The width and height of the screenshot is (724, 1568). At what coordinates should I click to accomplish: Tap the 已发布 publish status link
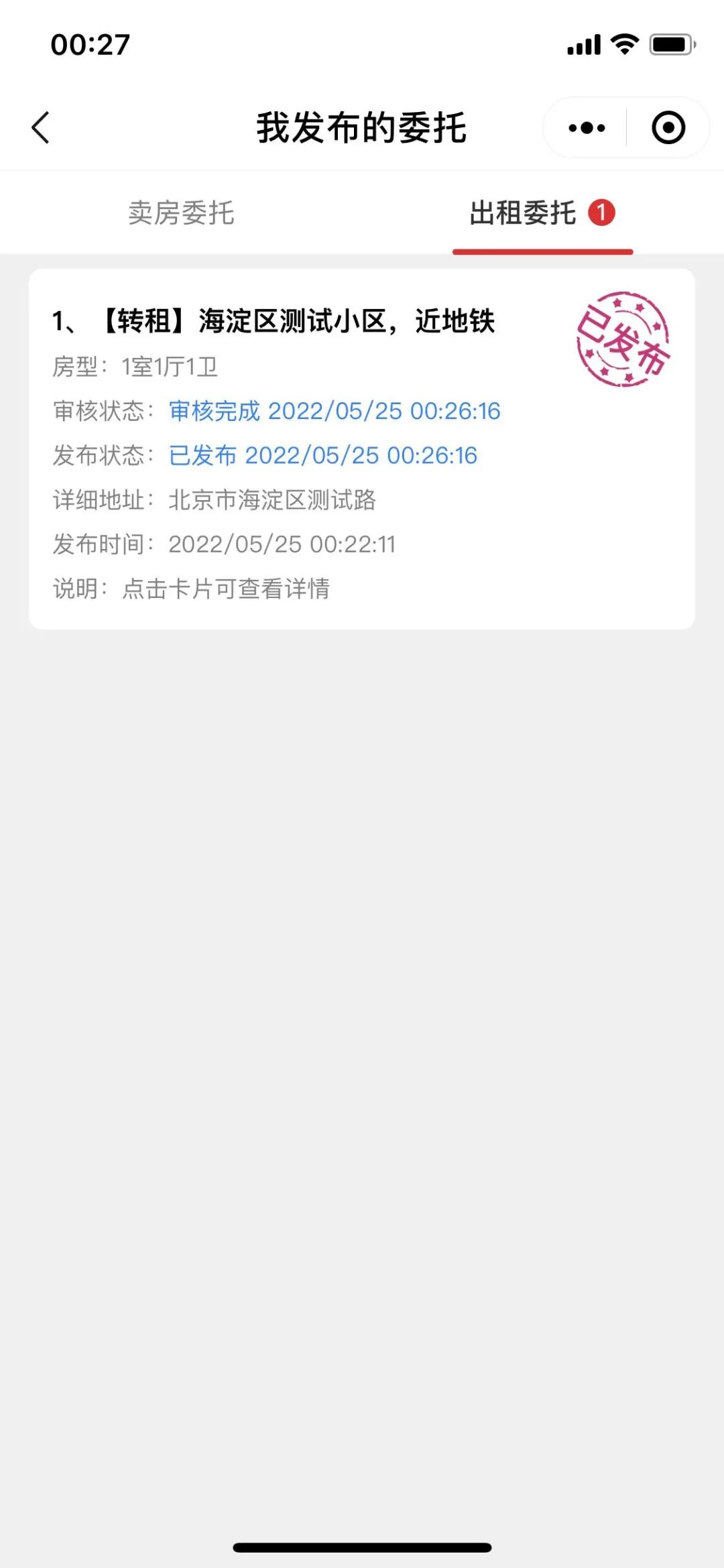coord(204,455)
